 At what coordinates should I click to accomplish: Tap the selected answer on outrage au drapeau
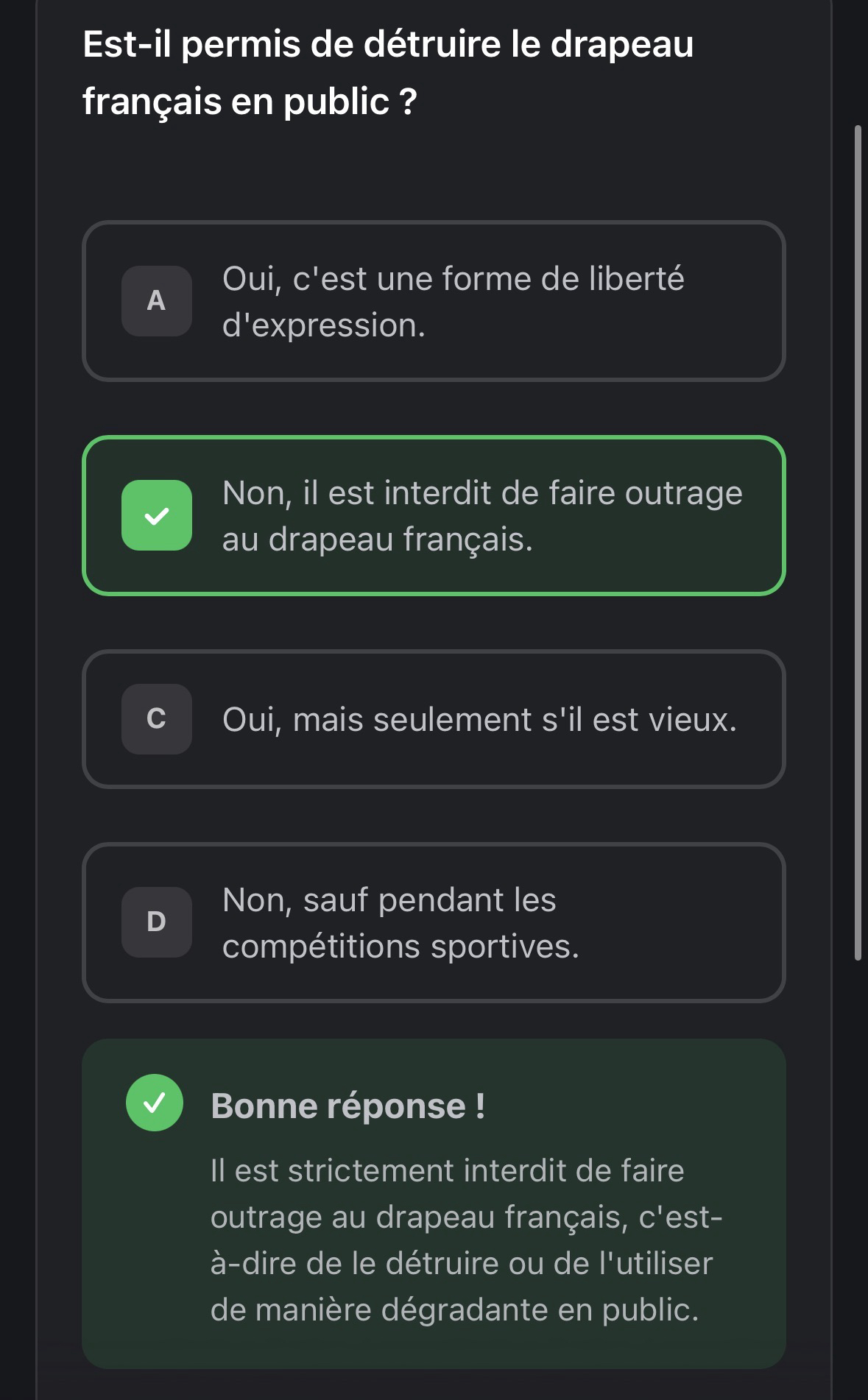433,516
